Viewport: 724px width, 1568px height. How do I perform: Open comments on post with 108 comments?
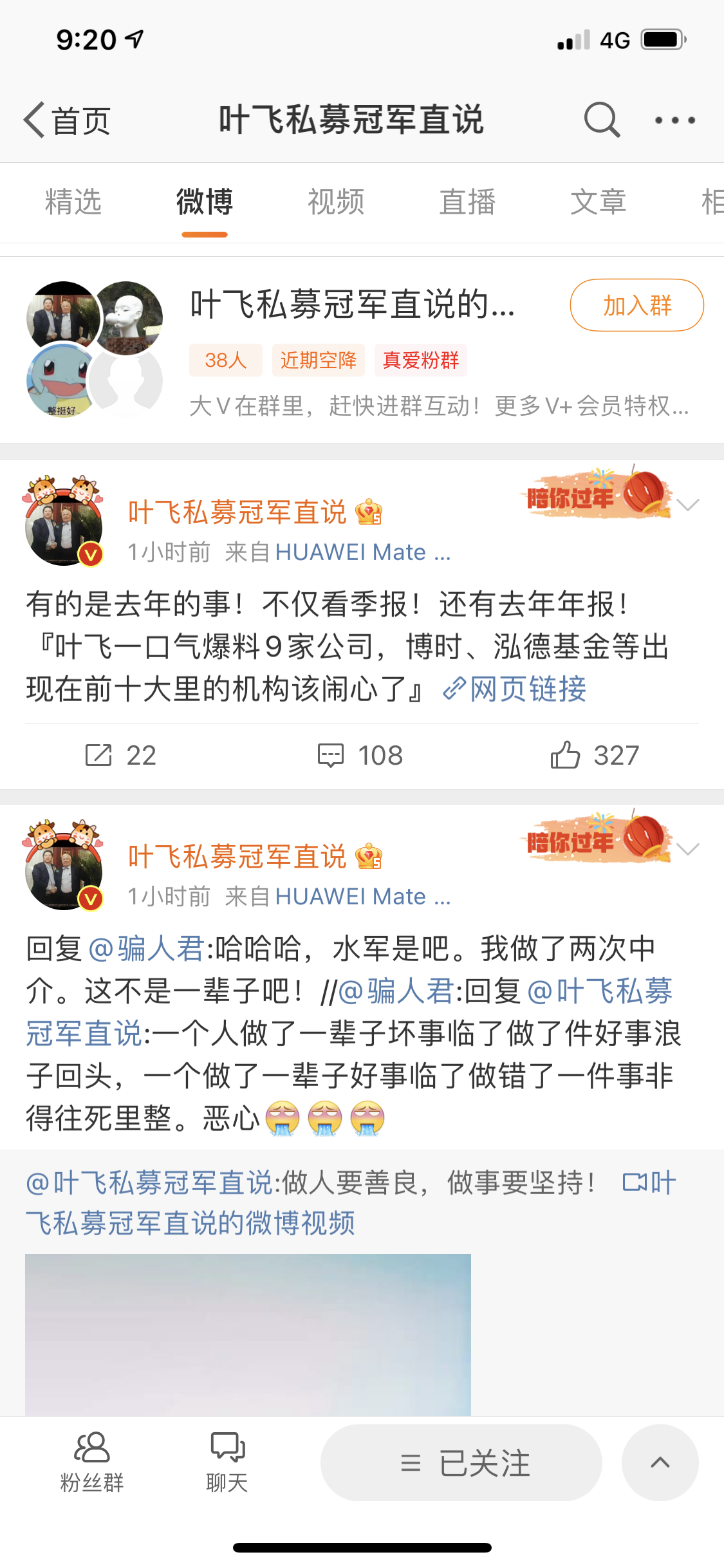(361, 755)
